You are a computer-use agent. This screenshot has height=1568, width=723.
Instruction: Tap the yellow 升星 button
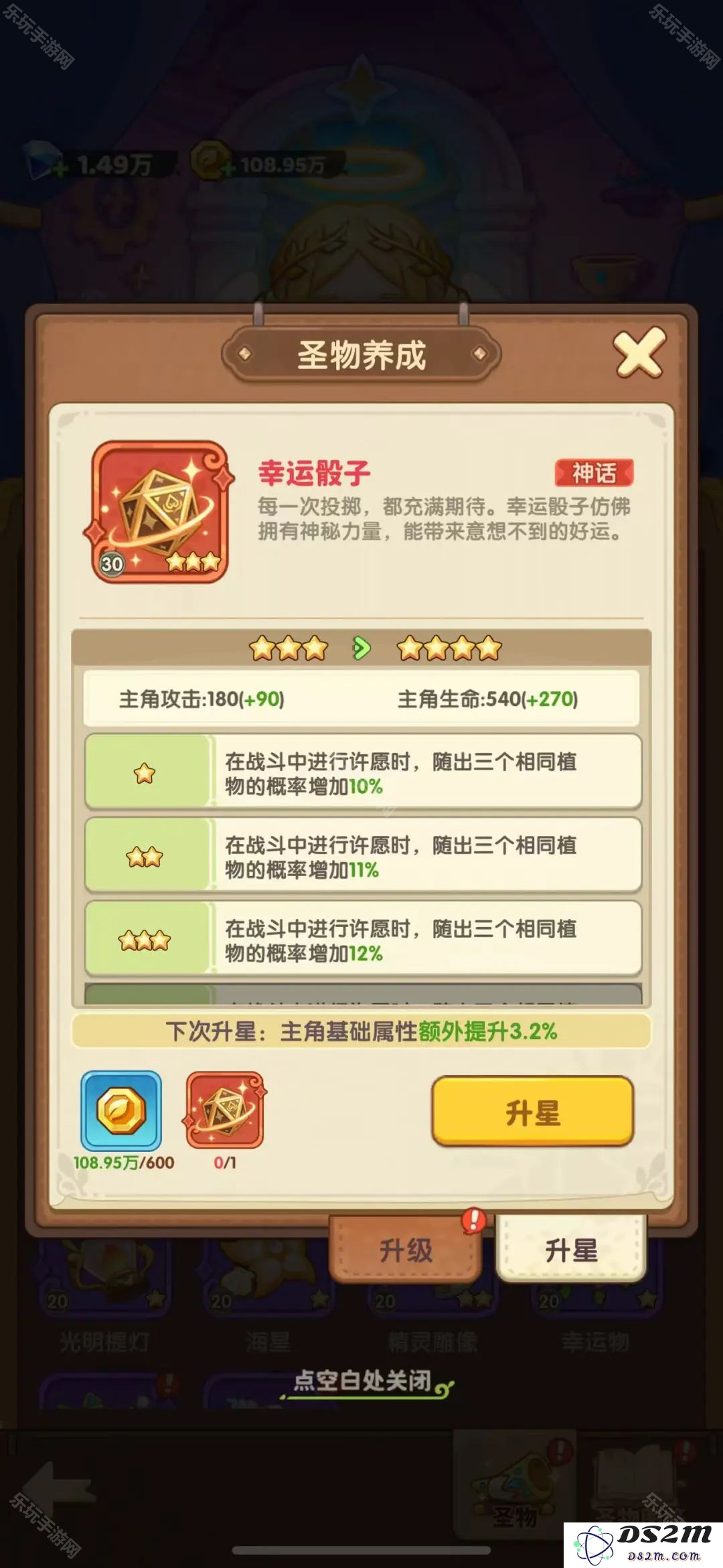pos(532,1112)
